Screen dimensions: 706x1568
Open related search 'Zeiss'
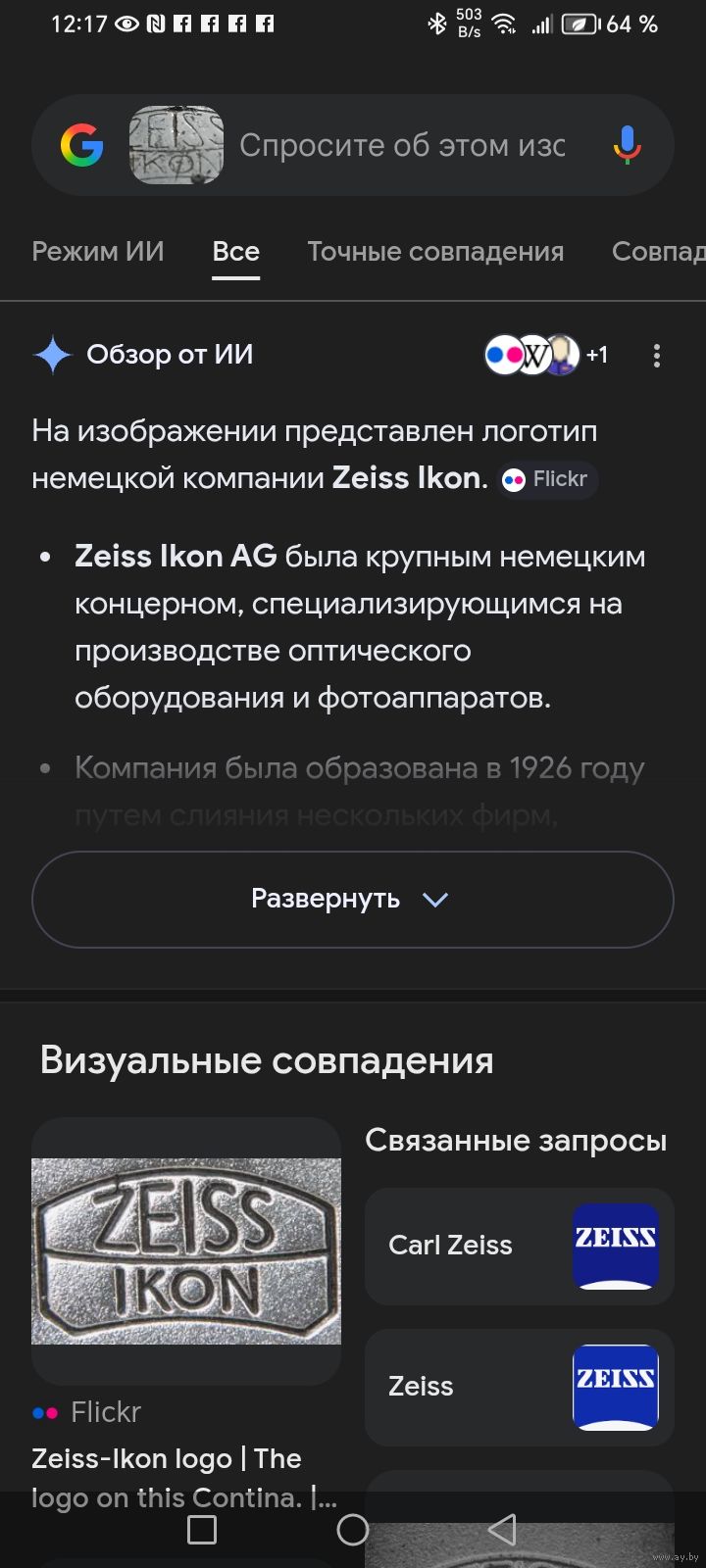pos(519,1387)
